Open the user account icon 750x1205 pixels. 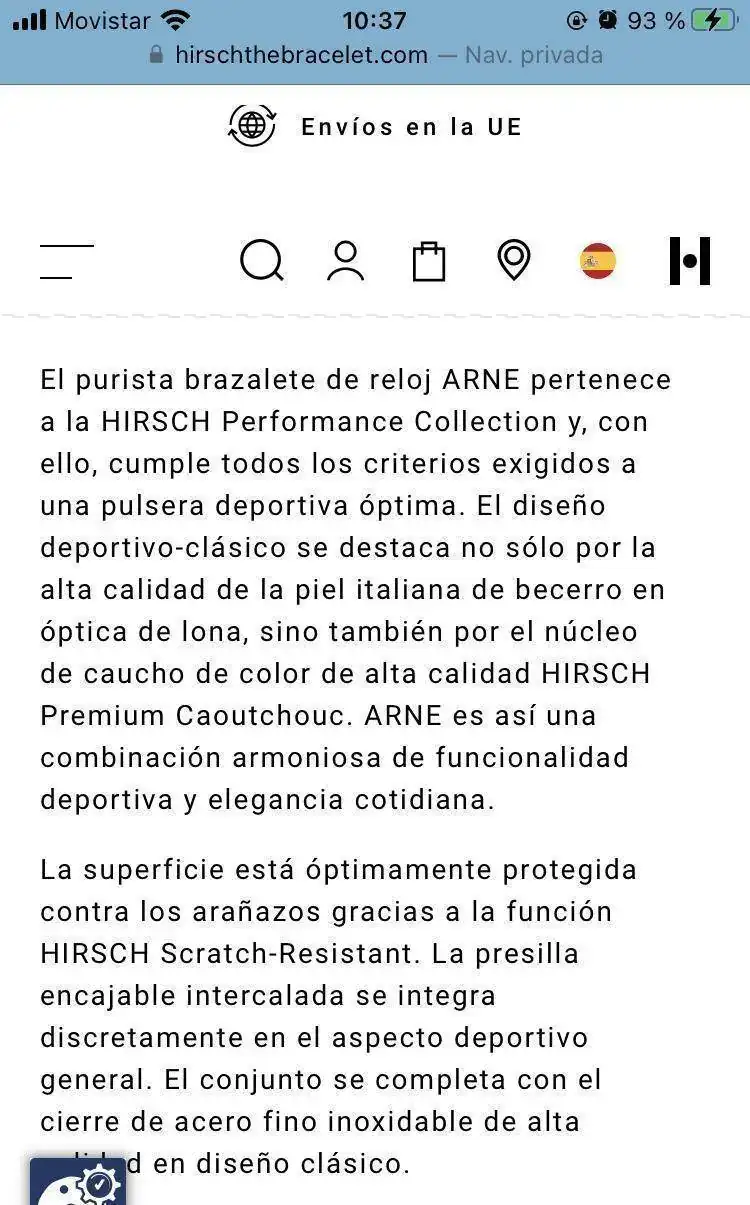pos(345,261)
